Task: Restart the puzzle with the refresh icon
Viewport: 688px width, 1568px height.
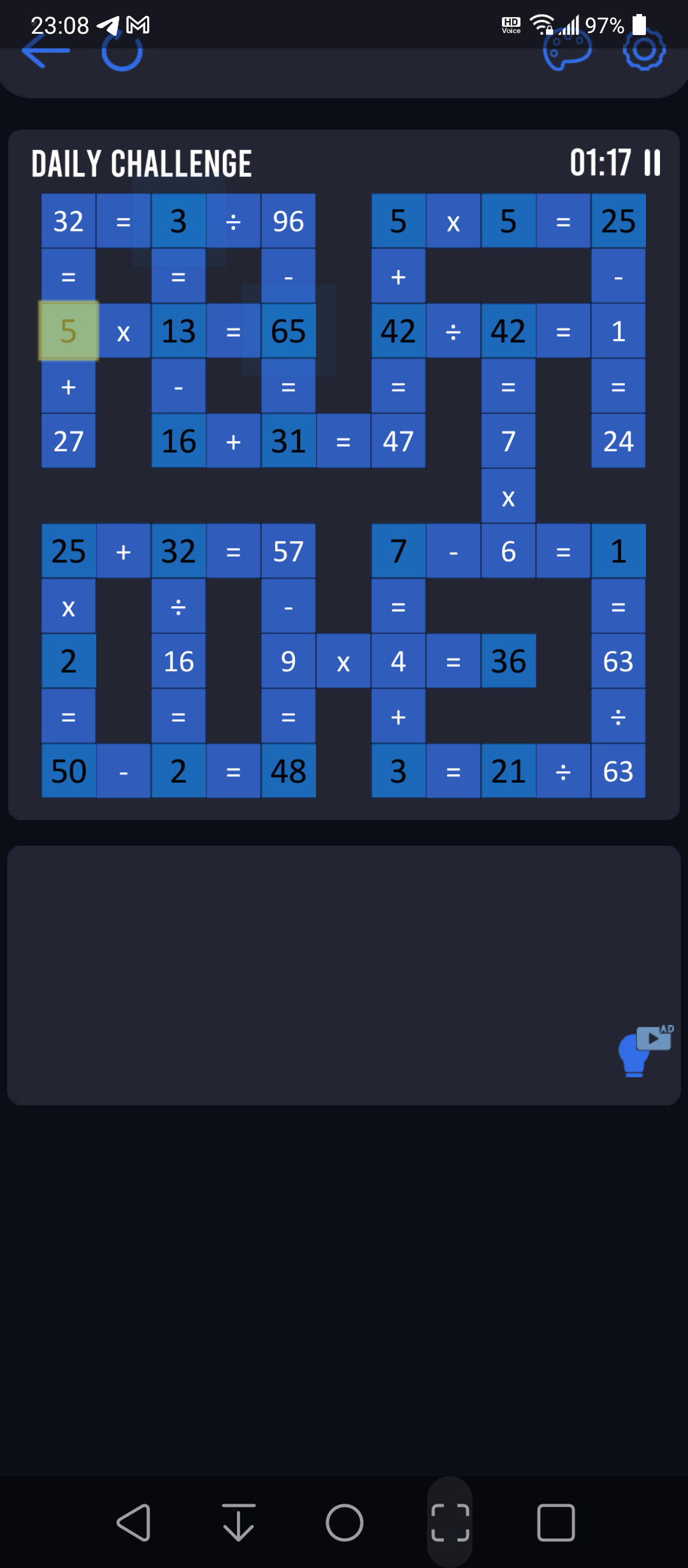Action: [122, 51]
